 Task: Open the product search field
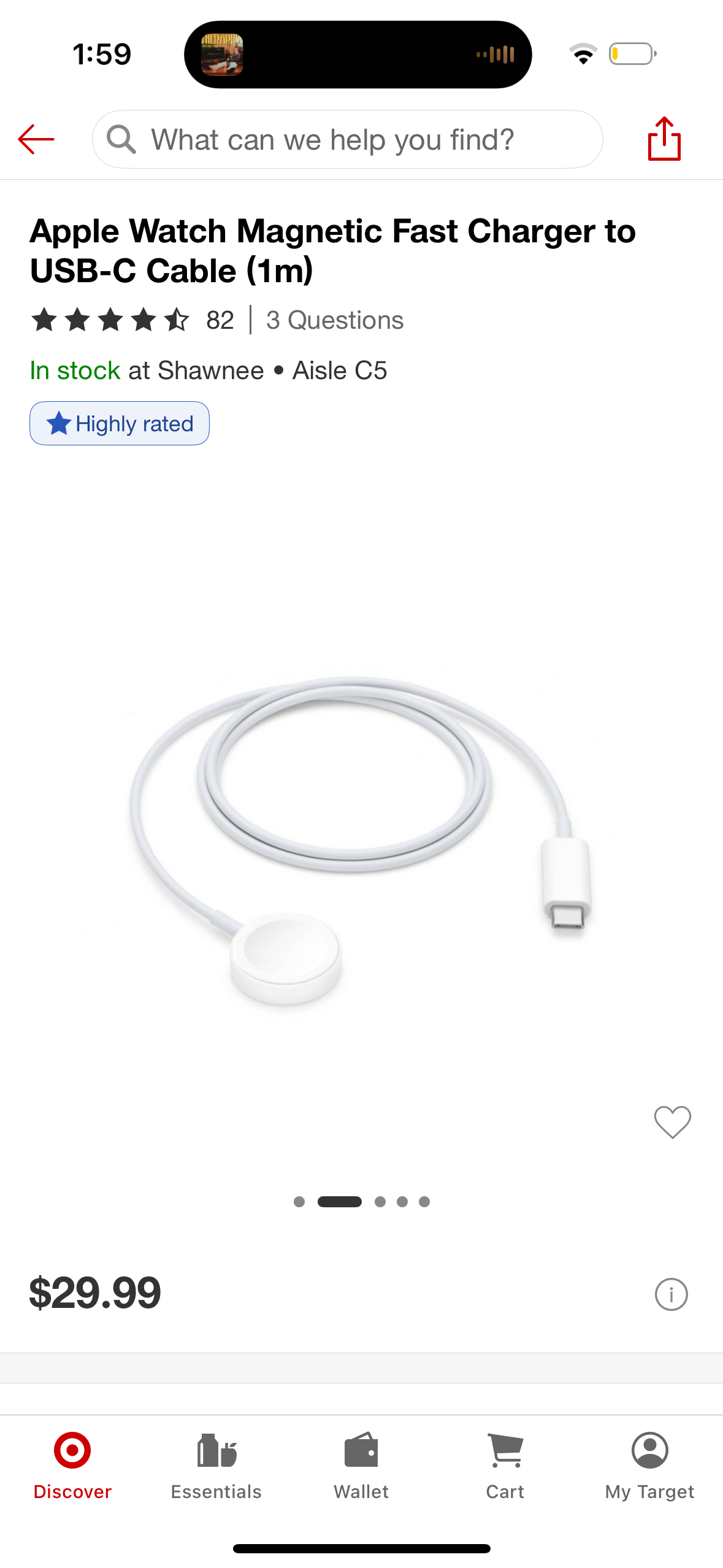click(347, 139)
